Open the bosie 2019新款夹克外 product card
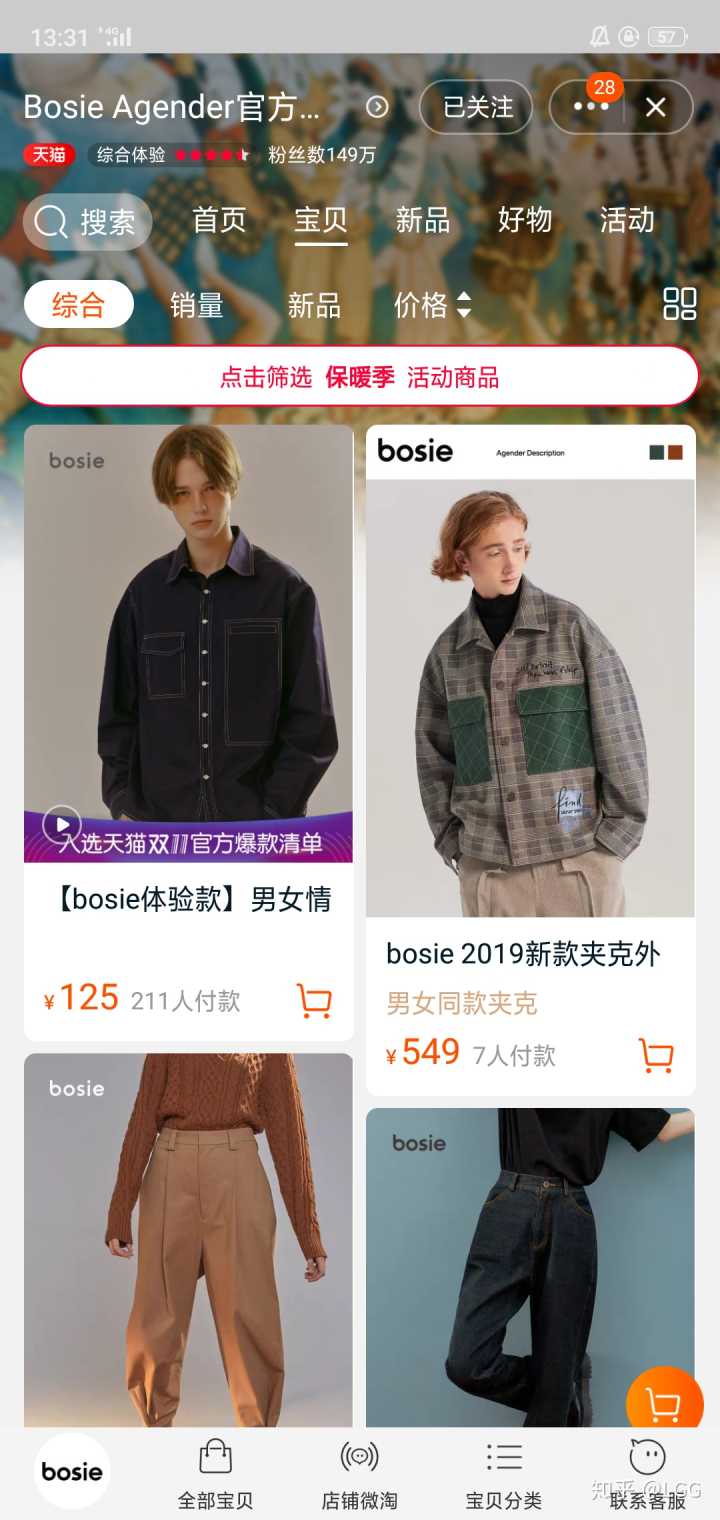 [530, 700]
